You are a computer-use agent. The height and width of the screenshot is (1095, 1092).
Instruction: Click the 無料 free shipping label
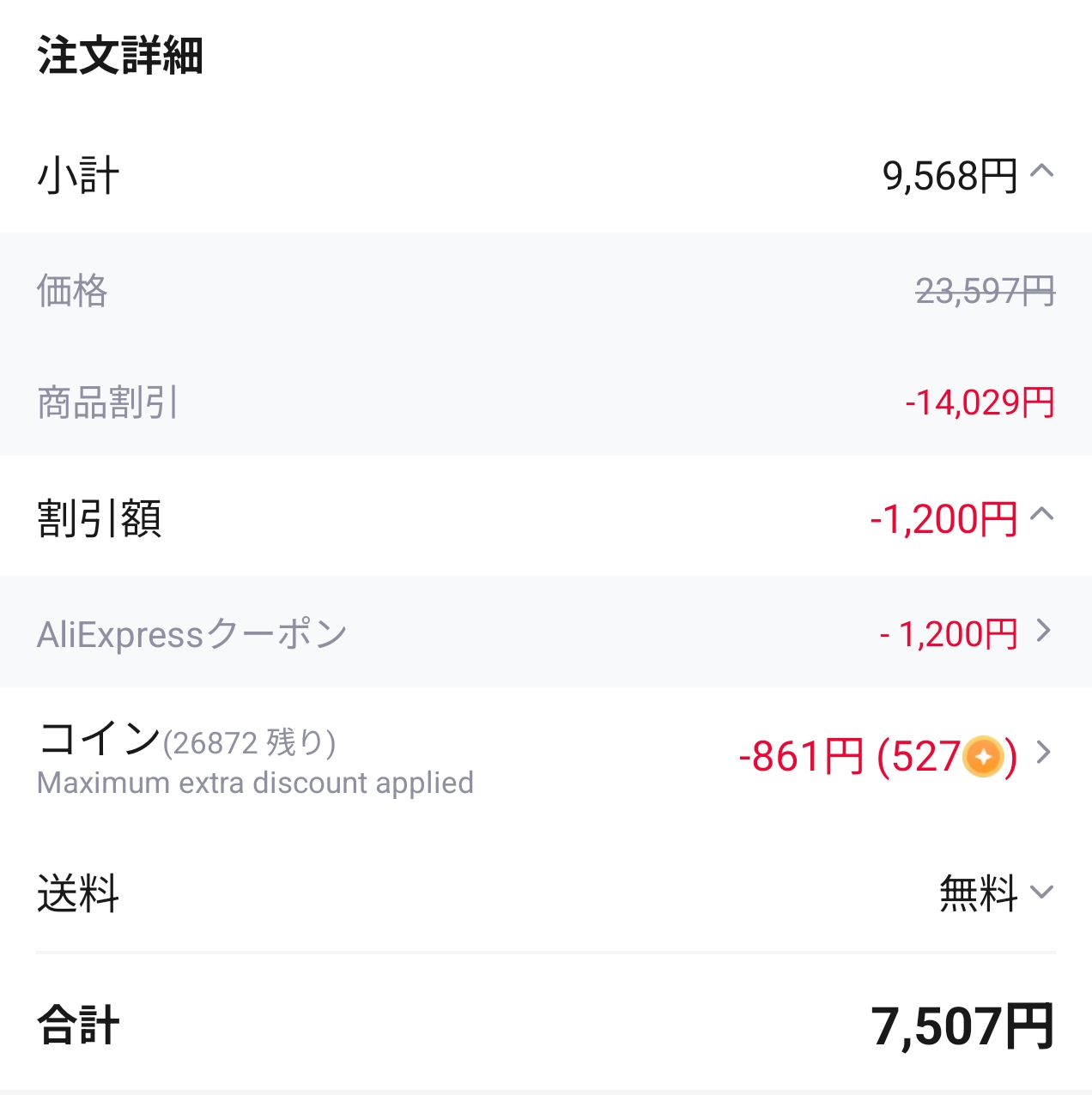[x=976, y=892]
